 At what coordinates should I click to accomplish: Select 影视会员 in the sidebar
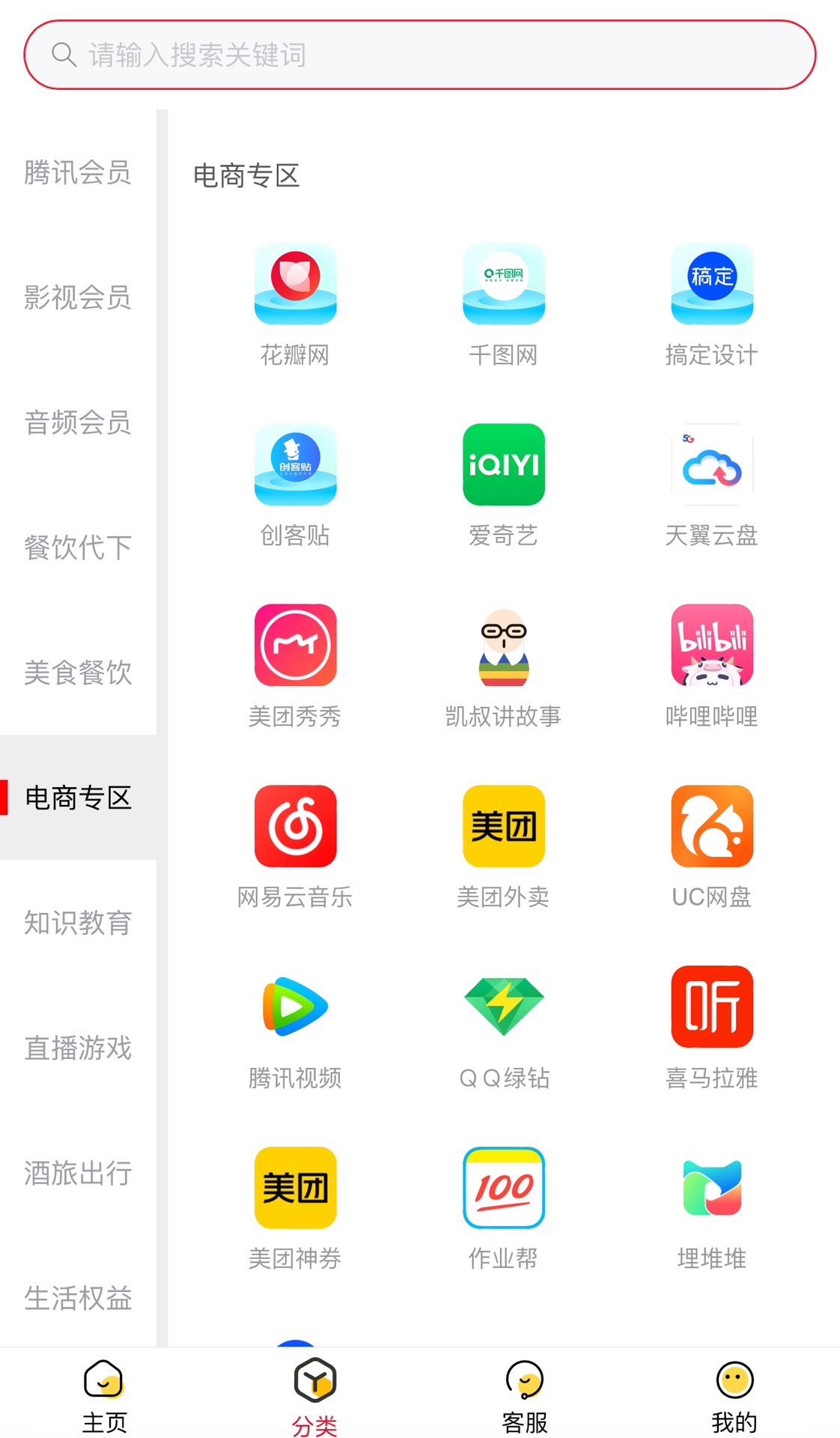click(x=78, y=298)
